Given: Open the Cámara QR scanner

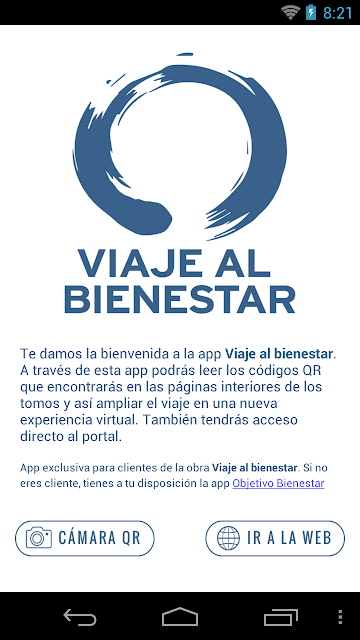Looking at the screenshot, I should 85,538.
